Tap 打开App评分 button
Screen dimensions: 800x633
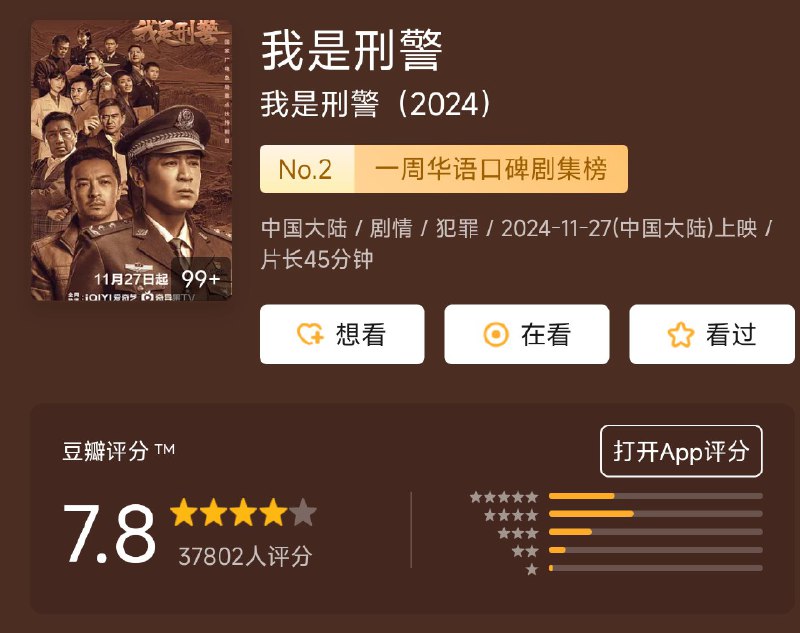point(681,451)
